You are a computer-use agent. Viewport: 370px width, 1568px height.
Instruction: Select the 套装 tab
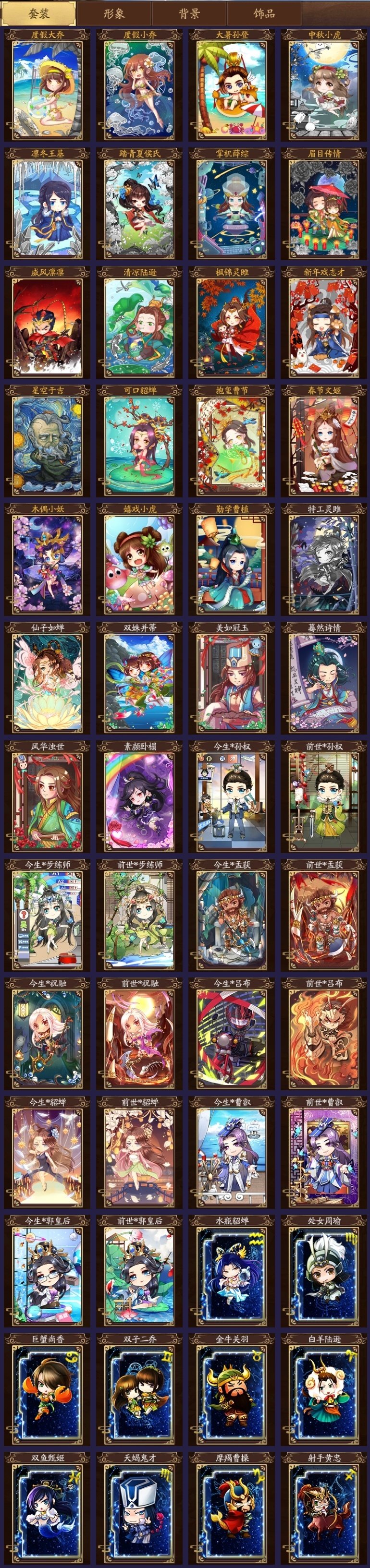[39, 13]
